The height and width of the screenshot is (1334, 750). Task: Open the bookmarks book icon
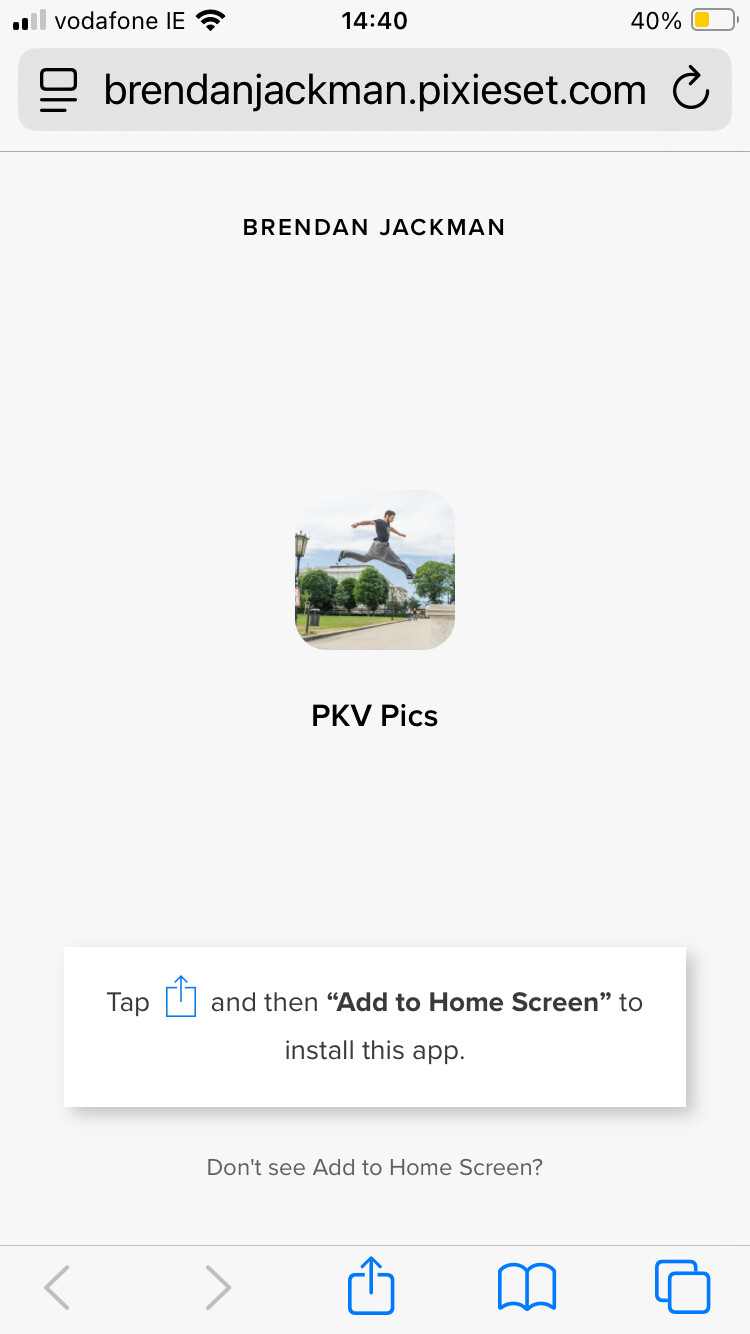click(527, 1287)
